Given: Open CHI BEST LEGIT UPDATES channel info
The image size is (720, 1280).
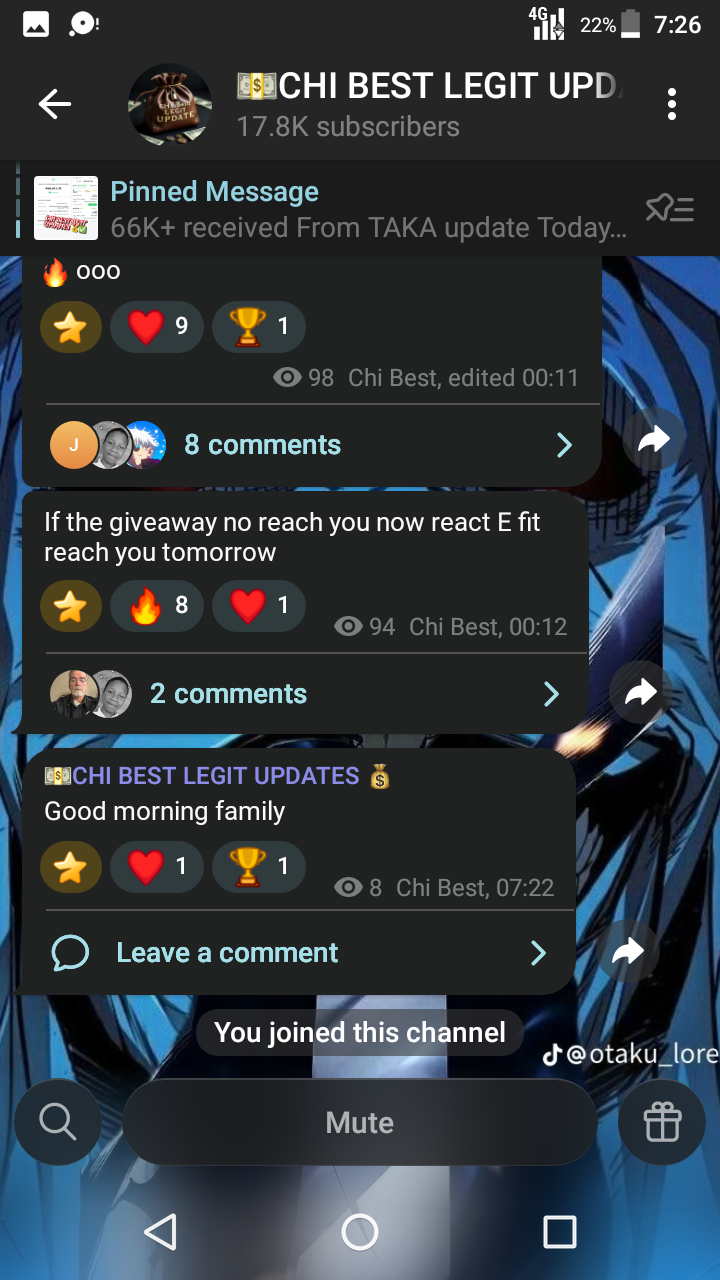Looking at the screenshot, I should click(x=400, y=105).
